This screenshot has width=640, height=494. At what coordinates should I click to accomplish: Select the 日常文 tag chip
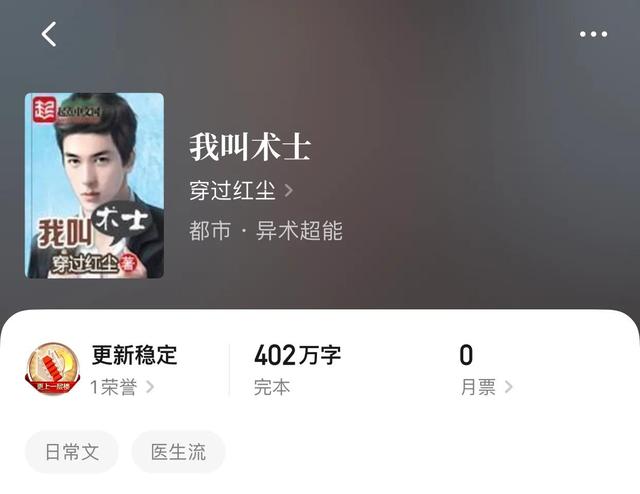click(72, 452)
